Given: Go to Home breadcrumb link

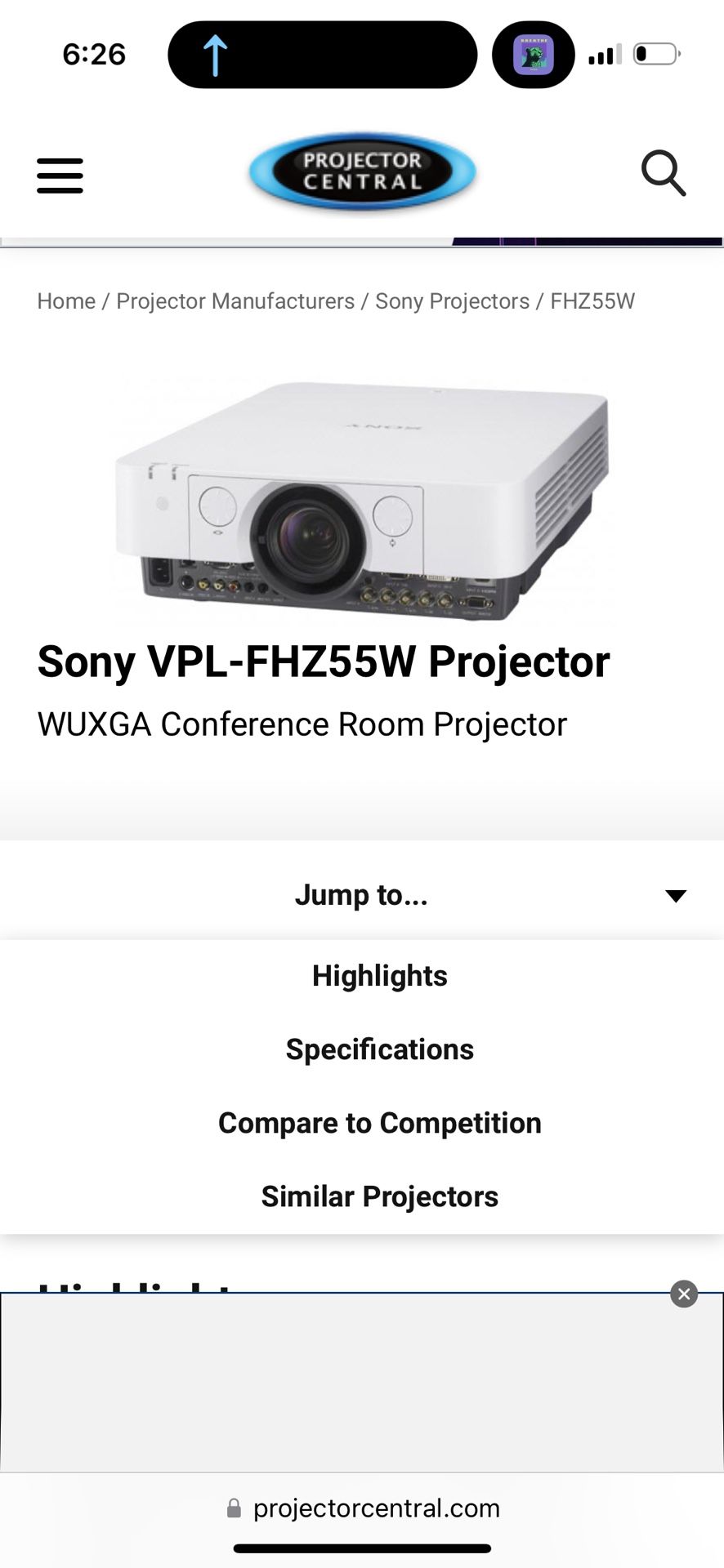Looking at the screenshot, I should click(66, 301).
